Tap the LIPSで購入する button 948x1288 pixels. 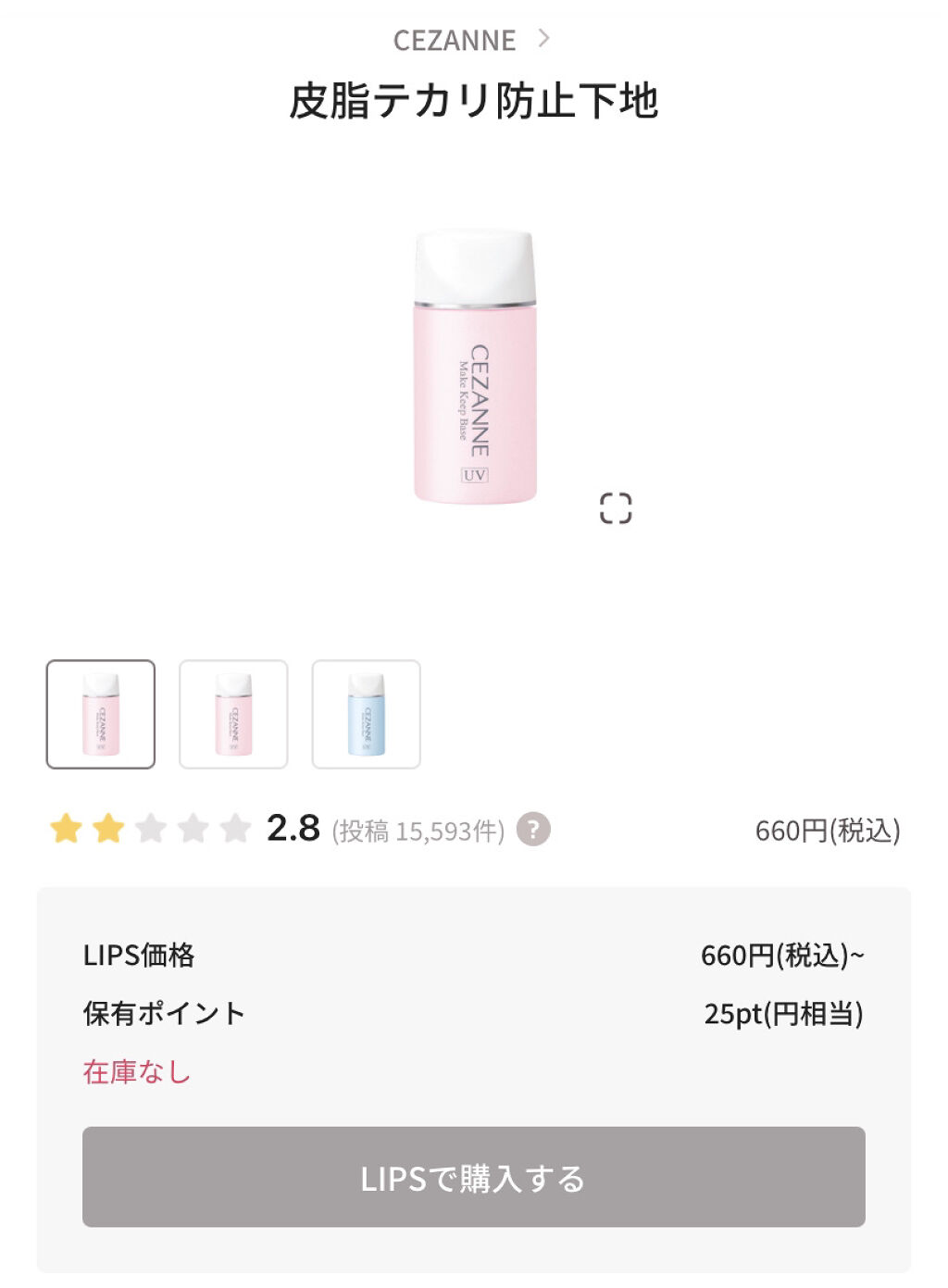tap(474, 1177)
